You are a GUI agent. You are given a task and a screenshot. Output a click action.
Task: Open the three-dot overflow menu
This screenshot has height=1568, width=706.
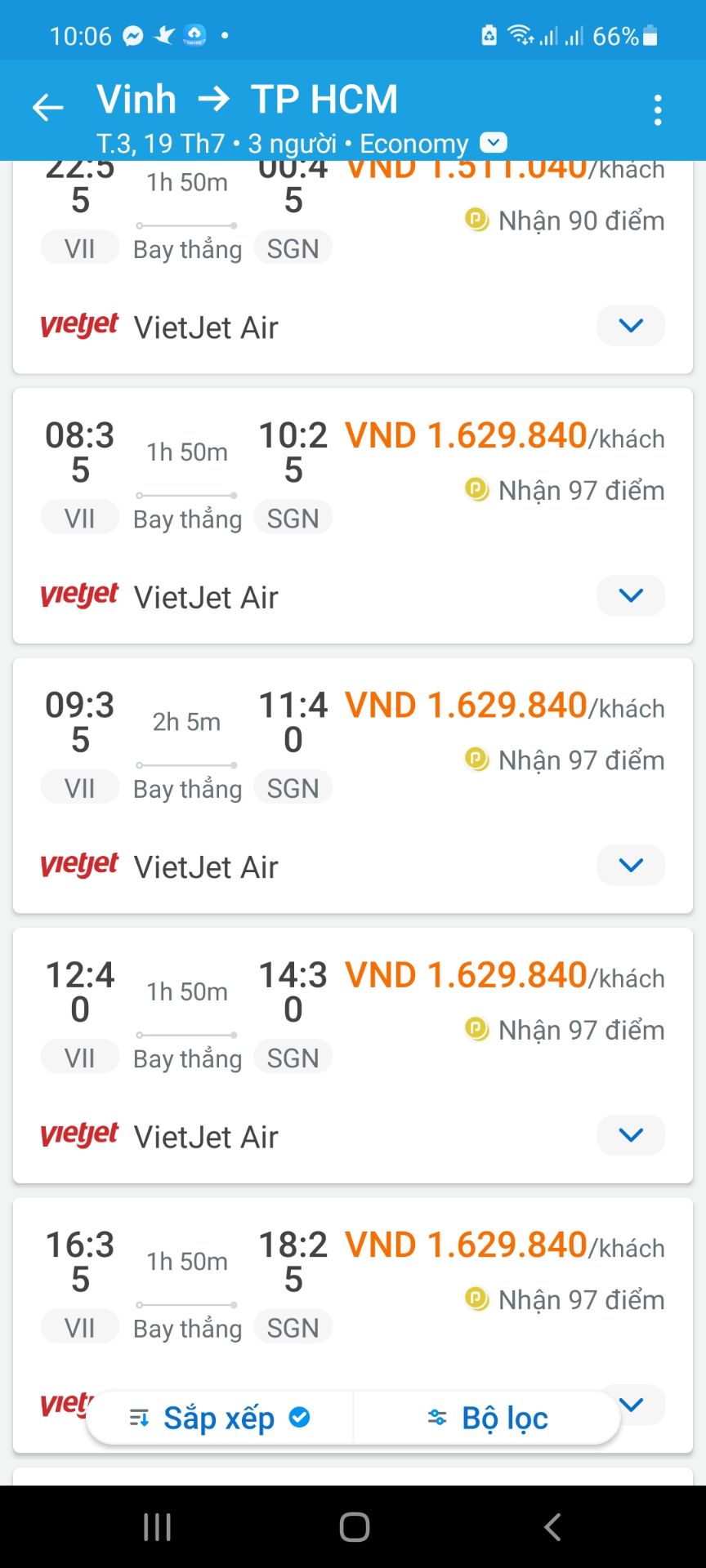tap(658, 109)
